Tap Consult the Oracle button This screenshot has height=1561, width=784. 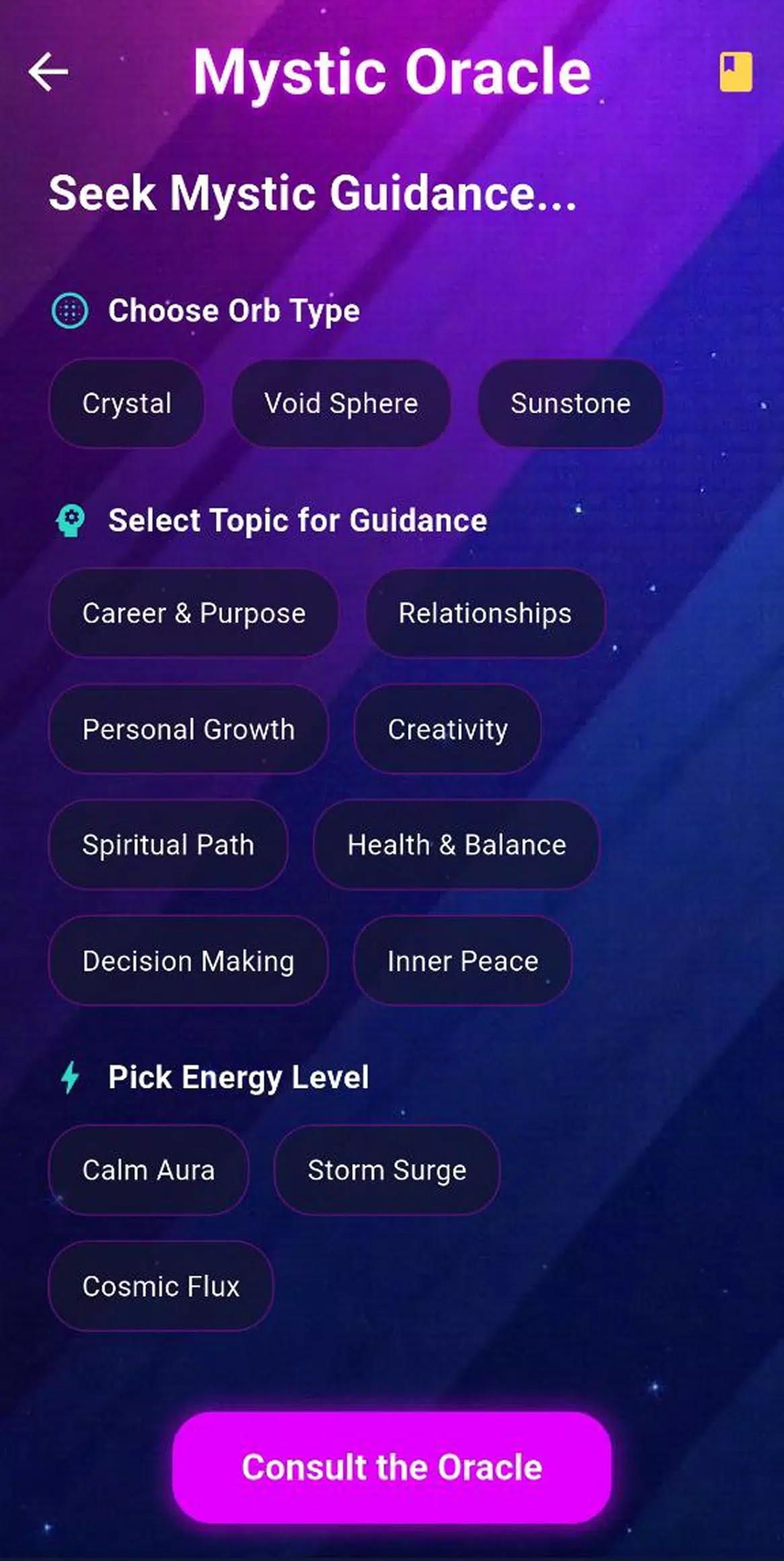(392, 1467)
